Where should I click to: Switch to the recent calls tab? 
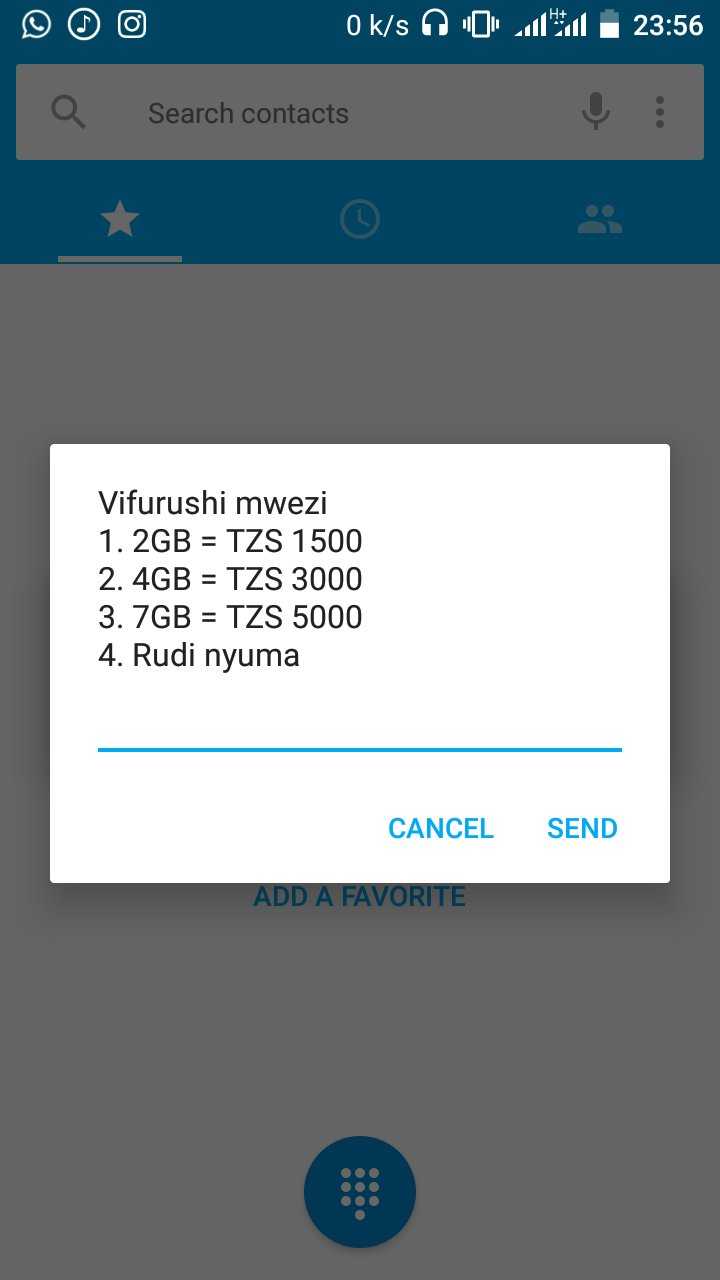(x=360, y=219)
